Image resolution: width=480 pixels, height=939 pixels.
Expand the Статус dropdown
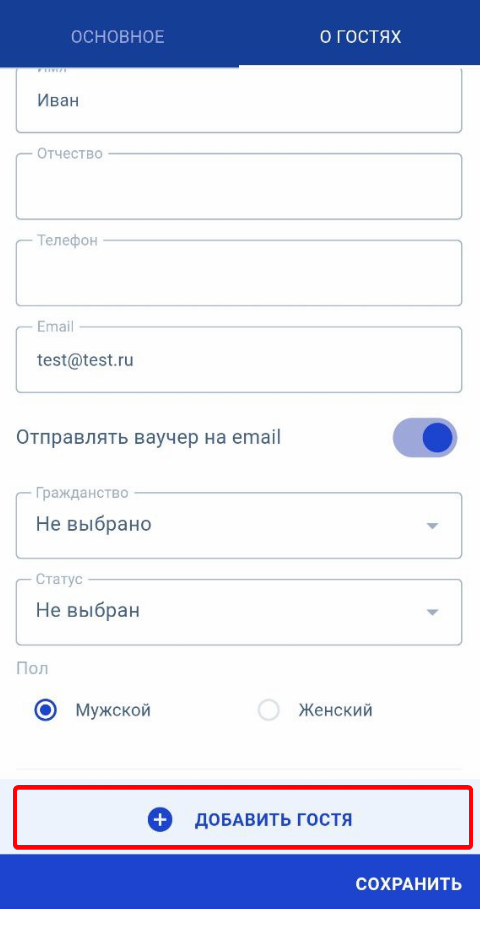(239, 611)
